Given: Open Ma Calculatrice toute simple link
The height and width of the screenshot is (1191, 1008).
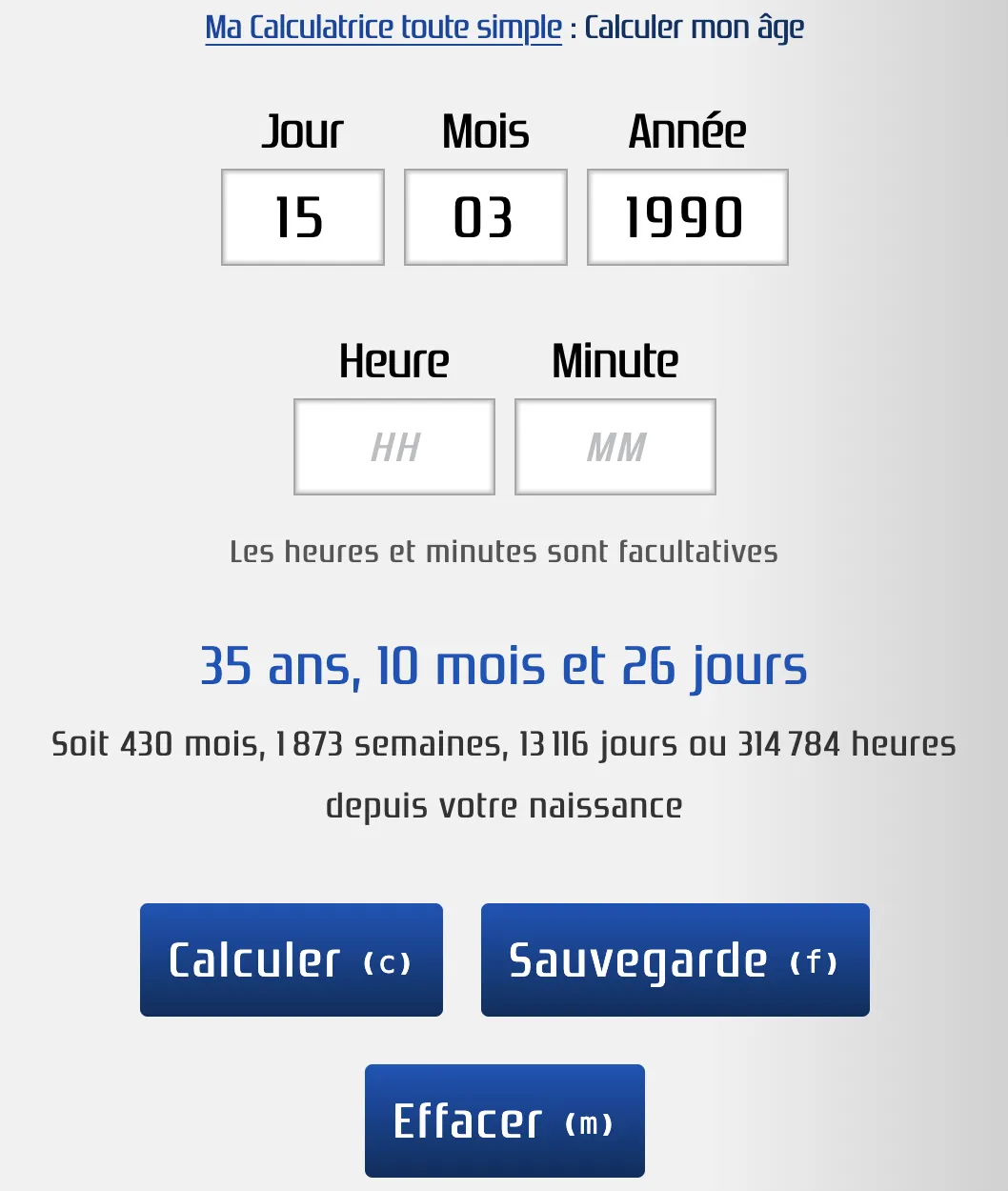Looking at the screenshot, I should [383, 27].
